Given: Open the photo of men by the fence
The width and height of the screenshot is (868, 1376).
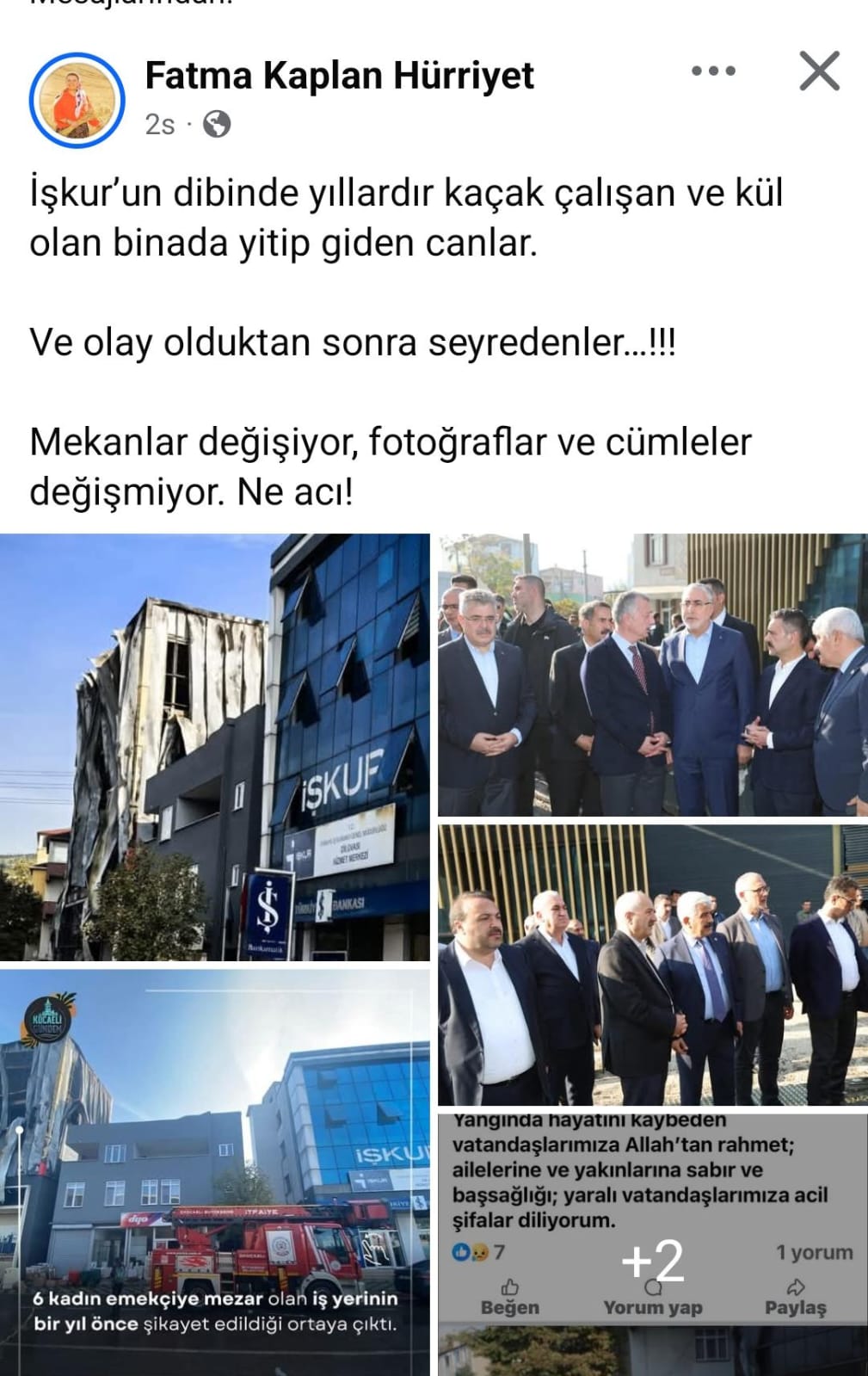Looking at the screenshot, I should 653,965.
